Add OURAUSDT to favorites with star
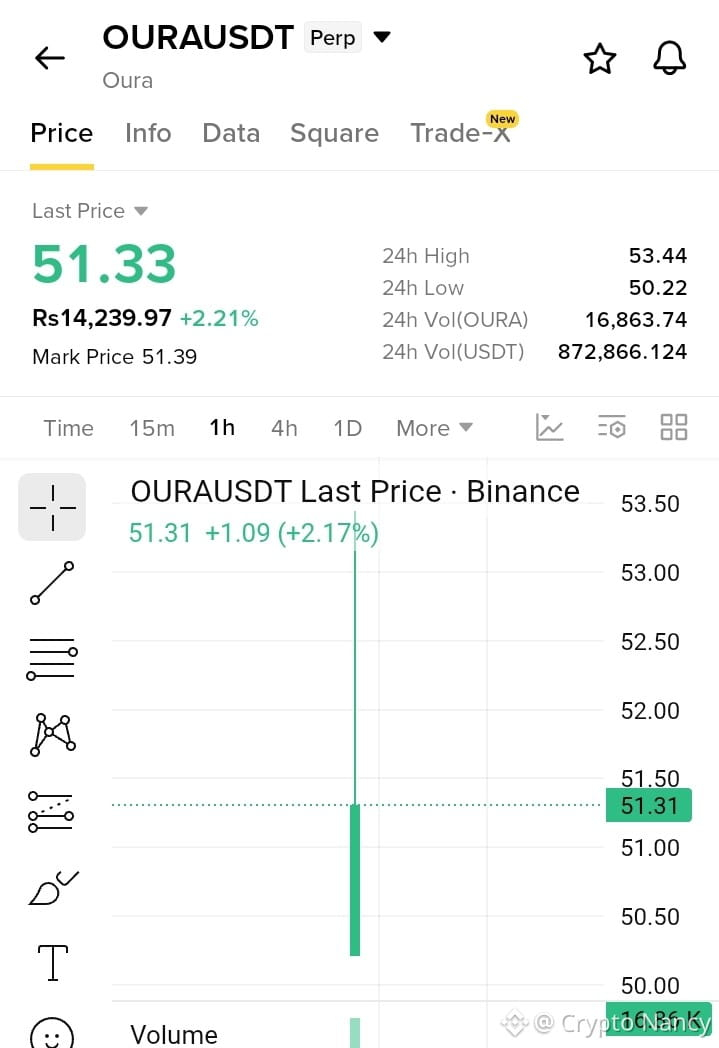This screenshot has width=719, height=1048. [599, 59]
